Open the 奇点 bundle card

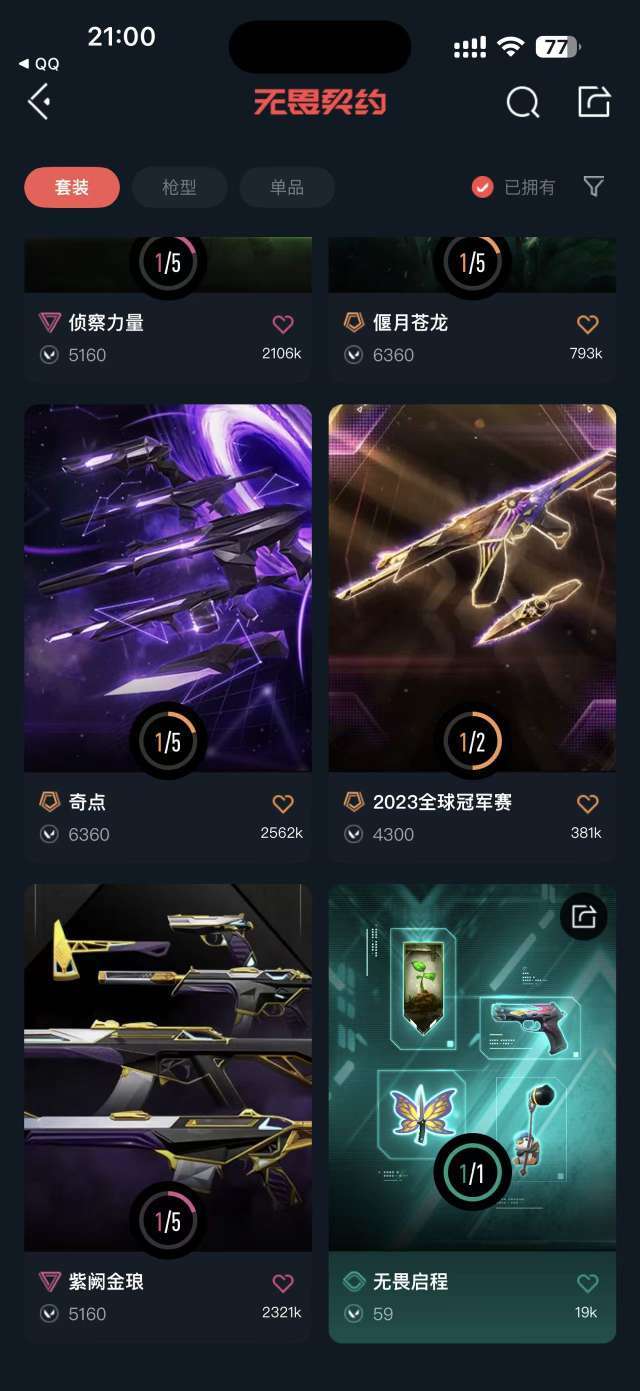pos(168,587)
